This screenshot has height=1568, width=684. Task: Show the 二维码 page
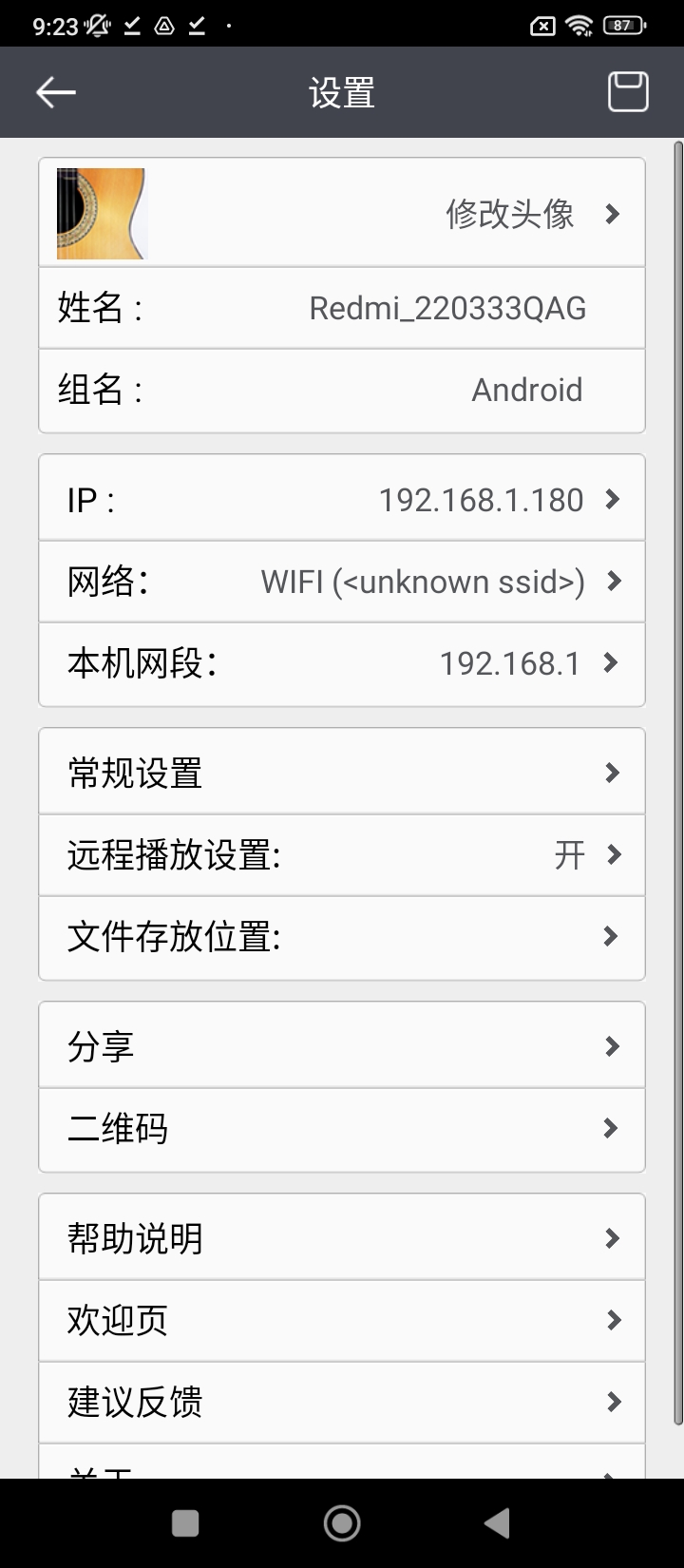[342, 1128]
